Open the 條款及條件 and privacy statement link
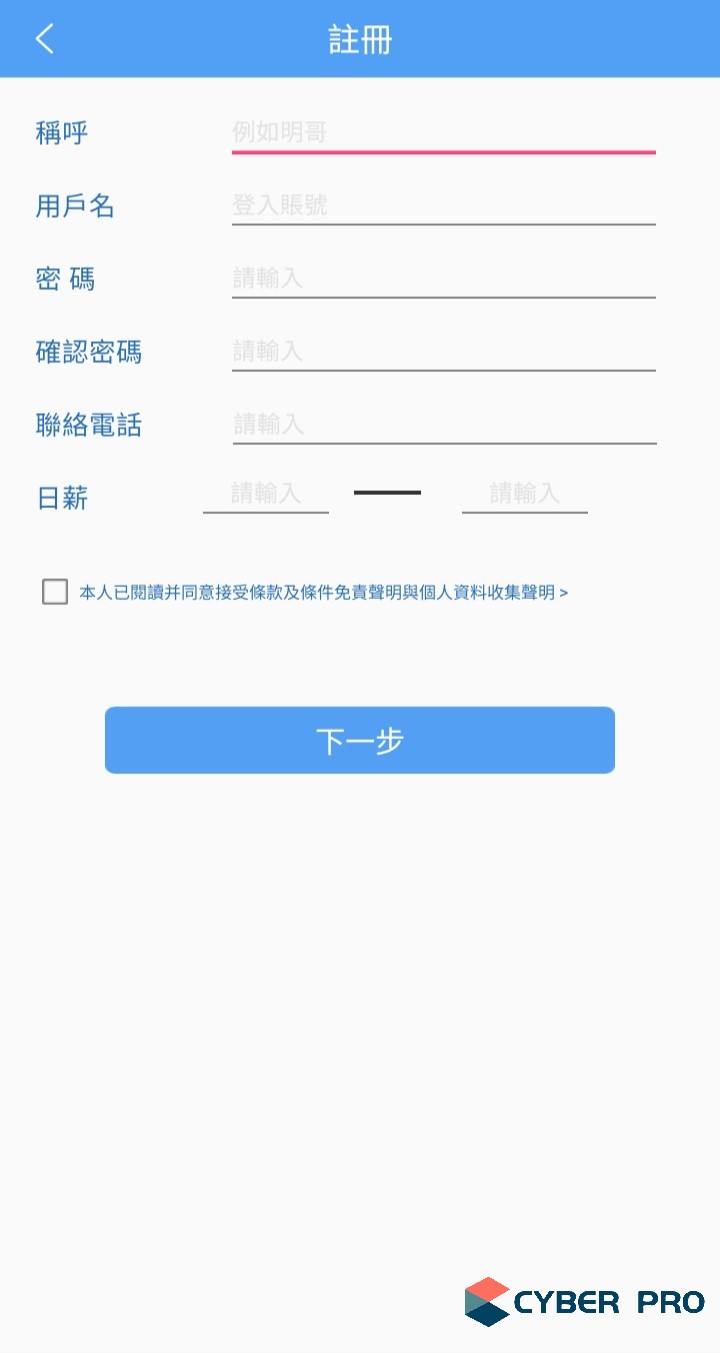This screenshot has height=1353, width=720. 324,593
